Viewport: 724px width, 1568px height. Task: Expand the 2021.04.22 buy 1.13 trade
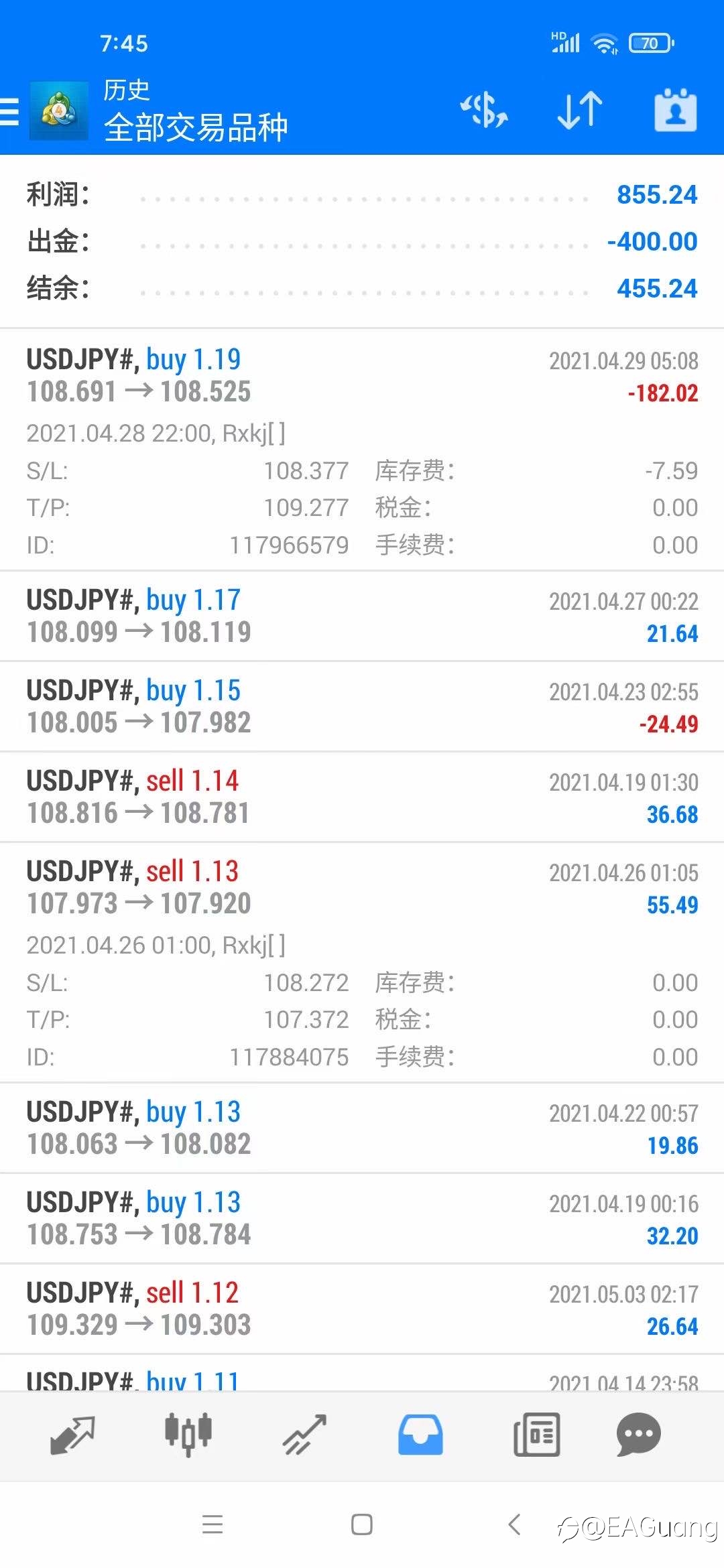click(x=362, y=1128)
